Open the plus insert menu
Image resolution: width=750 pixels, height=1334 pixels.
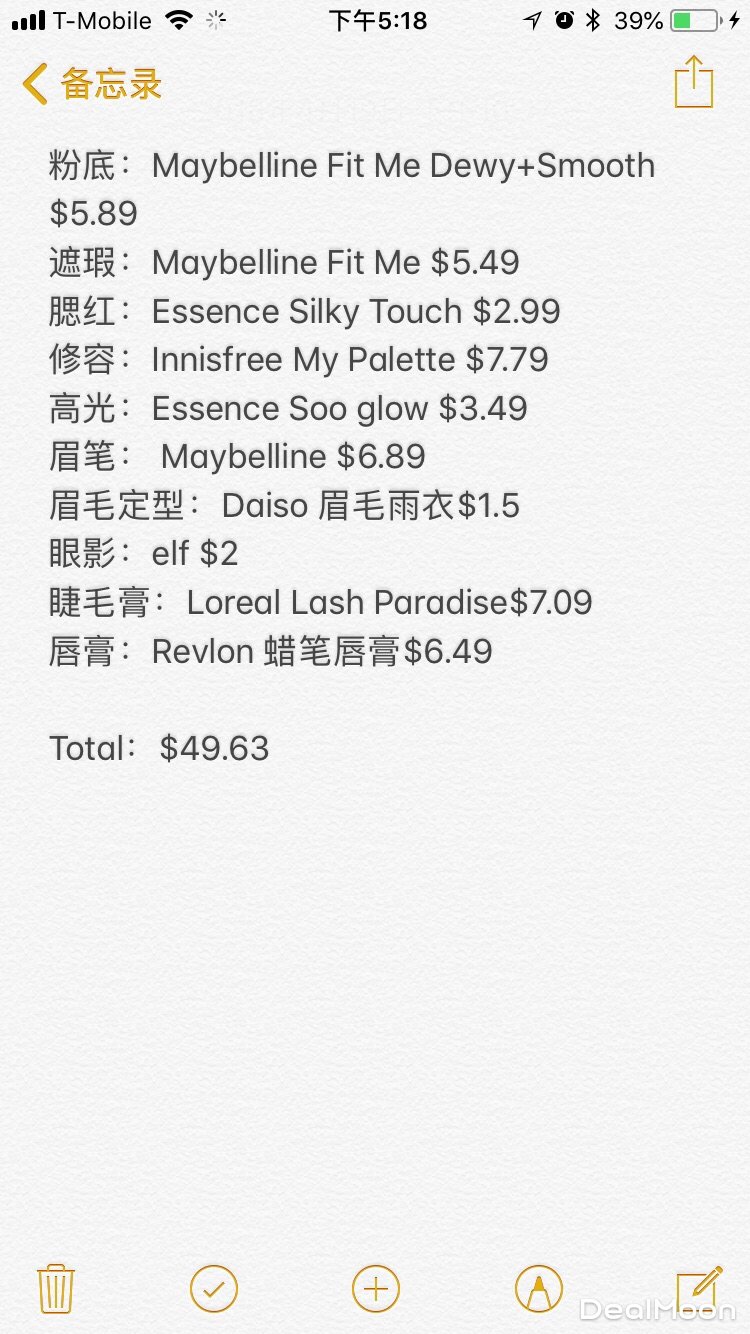pos(376,1288)
